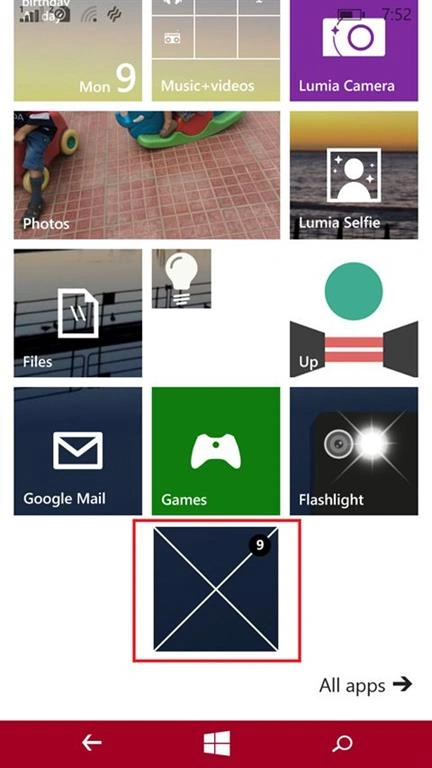
Task: Open Google Mail
Action: [78, 451]
